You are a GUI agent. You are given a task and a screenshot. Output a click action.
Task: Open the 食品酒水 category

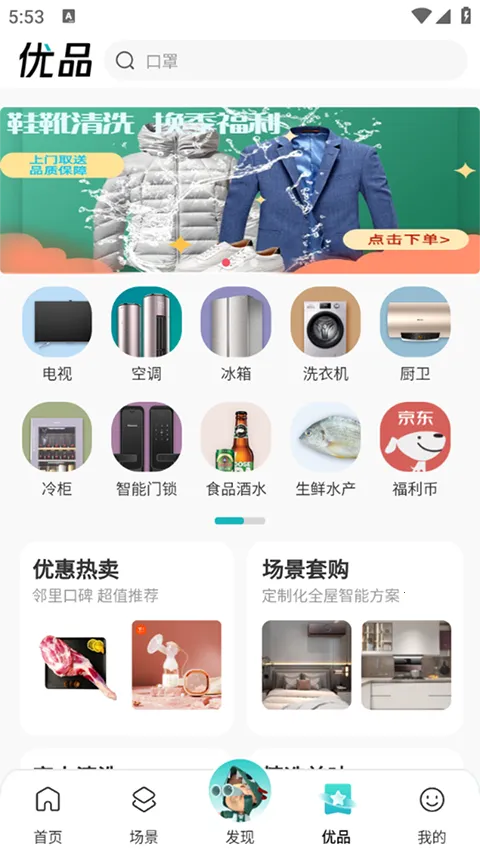236,450
